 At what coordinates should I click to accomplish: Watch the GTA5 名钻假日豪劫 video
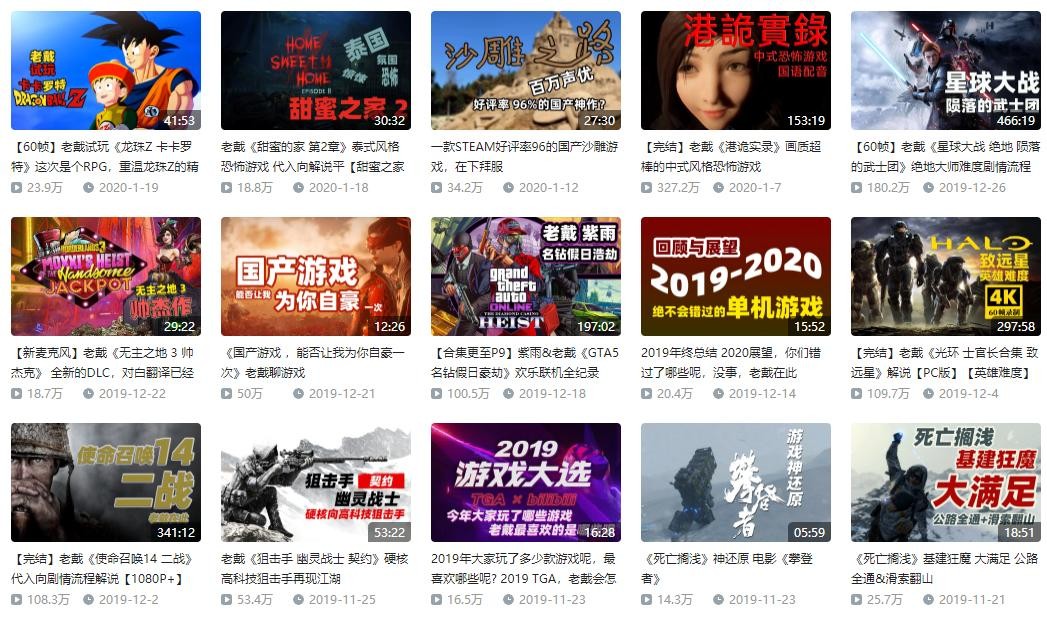(525, 276)
